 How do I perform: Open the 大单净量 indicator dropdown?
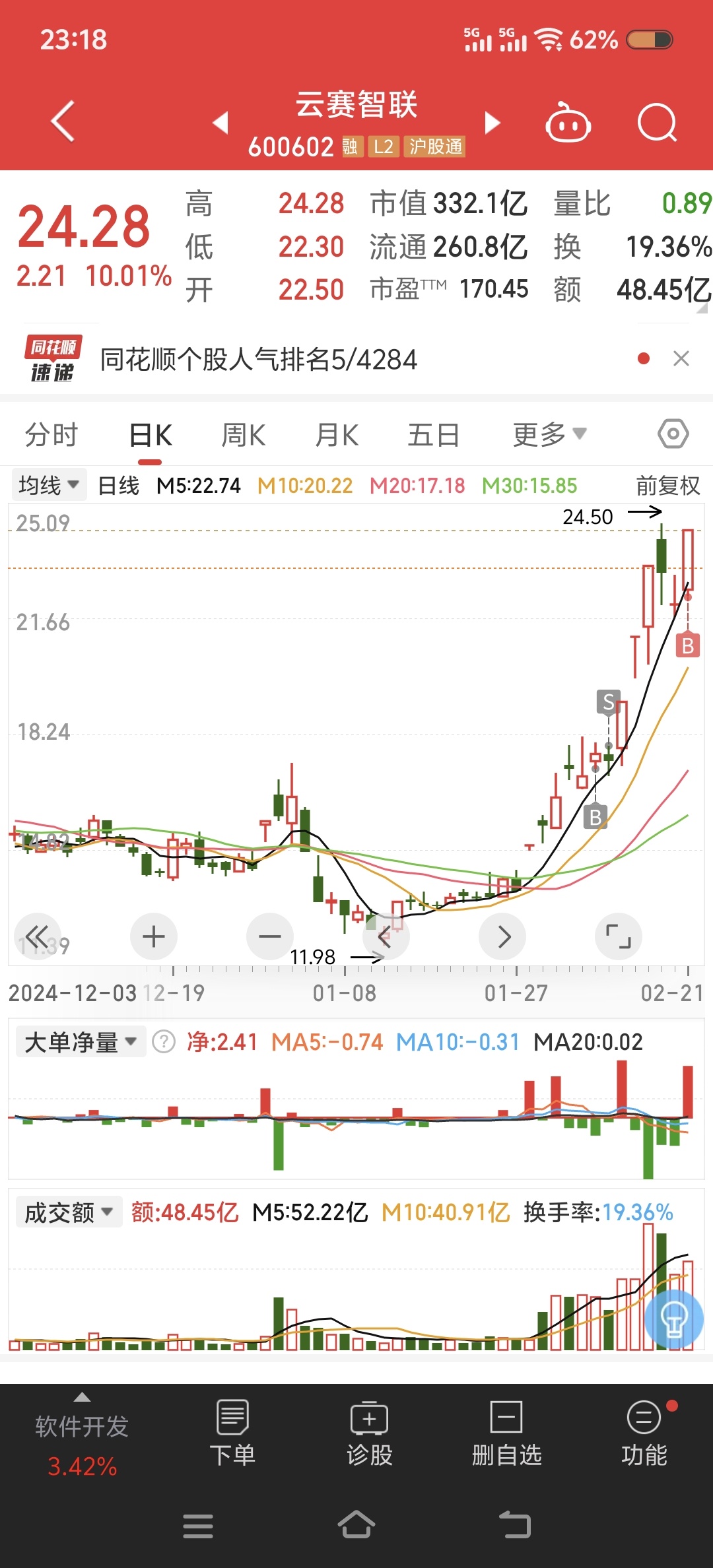[x=81, y=1042]
